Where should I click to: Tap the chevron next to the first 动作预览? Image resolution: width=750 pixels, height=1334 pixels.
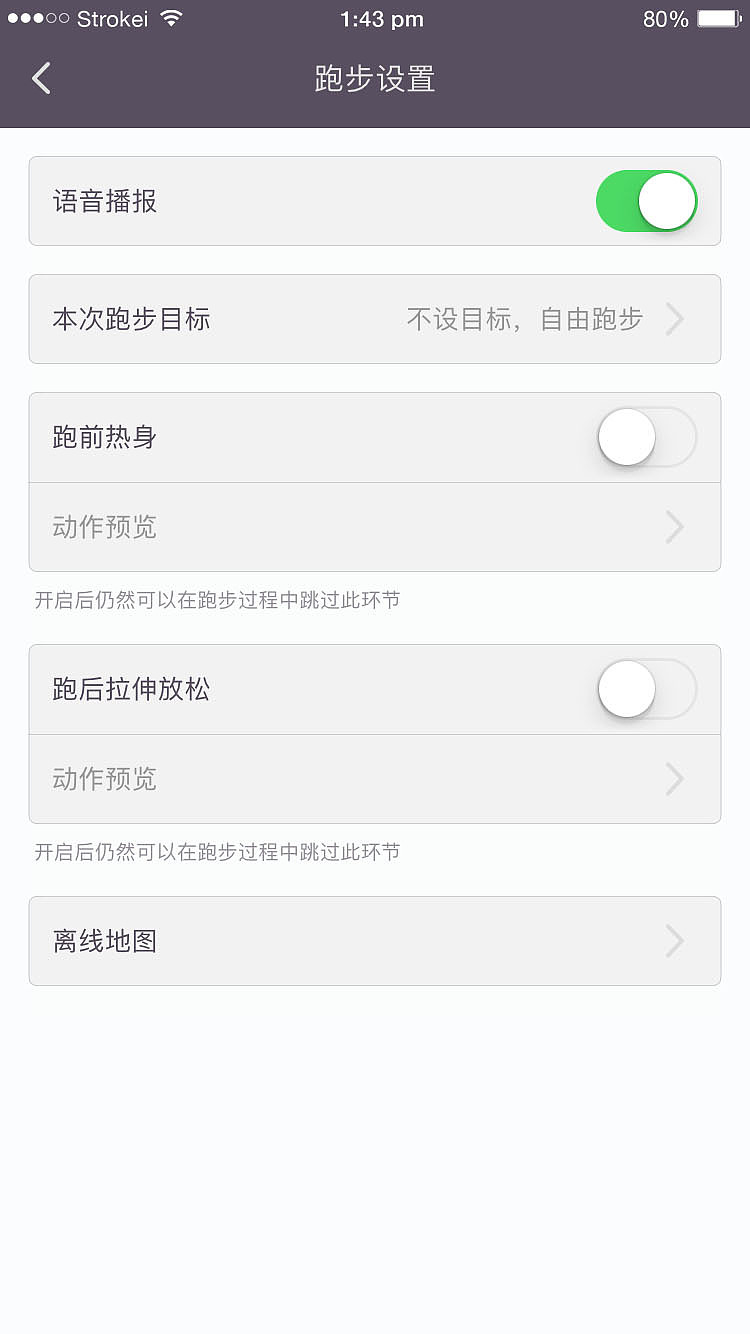675,528
